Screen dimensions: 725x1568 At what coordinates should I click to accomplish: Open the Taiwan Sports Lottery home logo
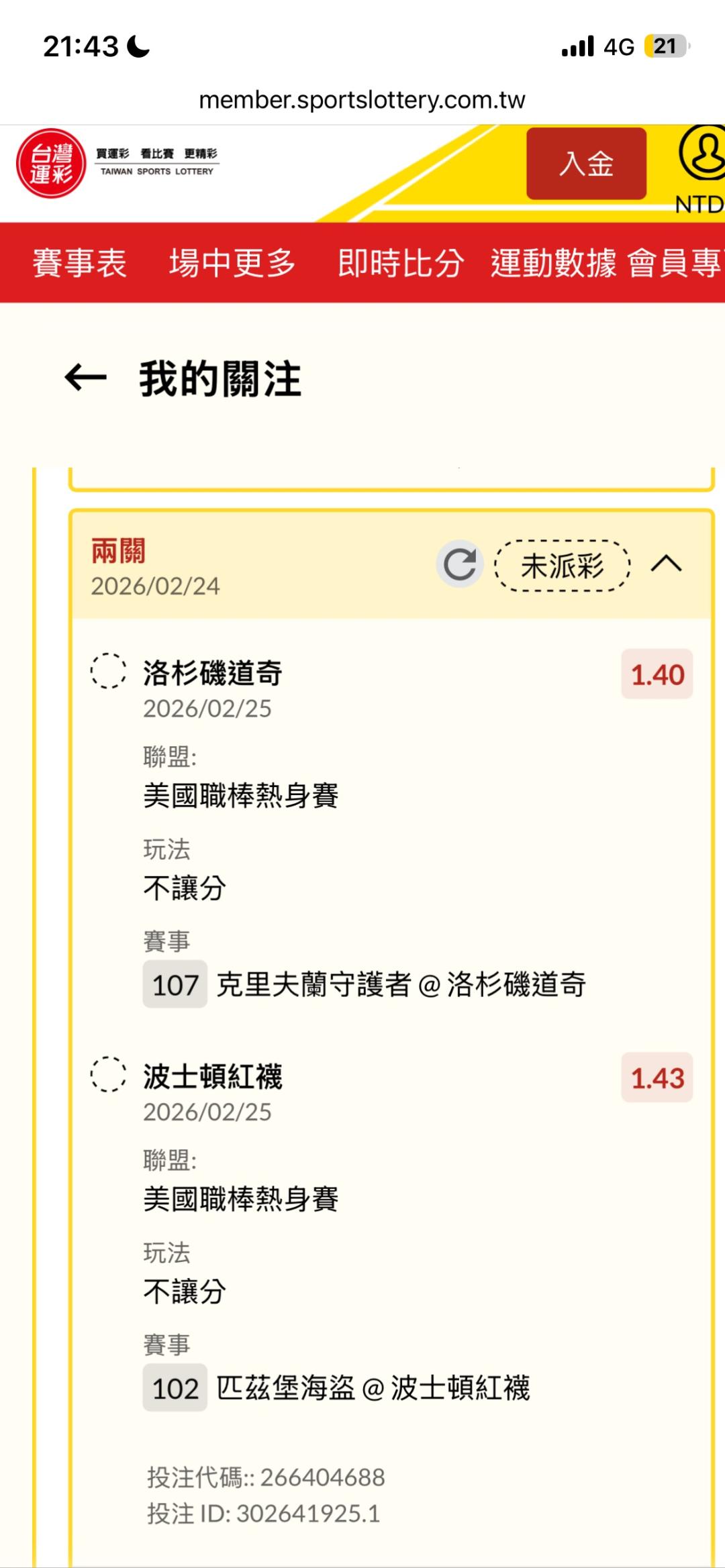[51, 164]
